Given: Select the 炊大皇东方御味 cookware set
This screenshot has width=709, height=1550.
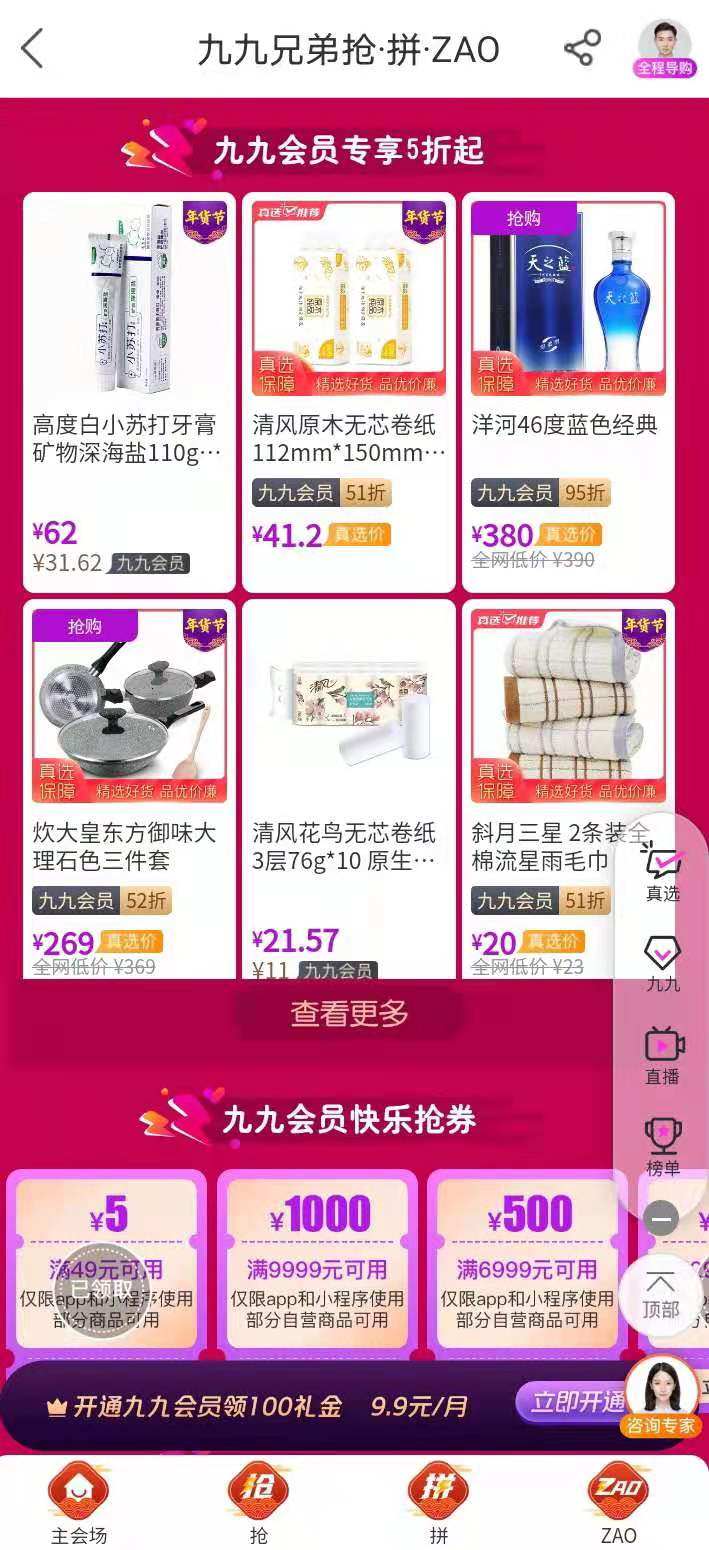Looking at the screenshot, I should point(129,790).
